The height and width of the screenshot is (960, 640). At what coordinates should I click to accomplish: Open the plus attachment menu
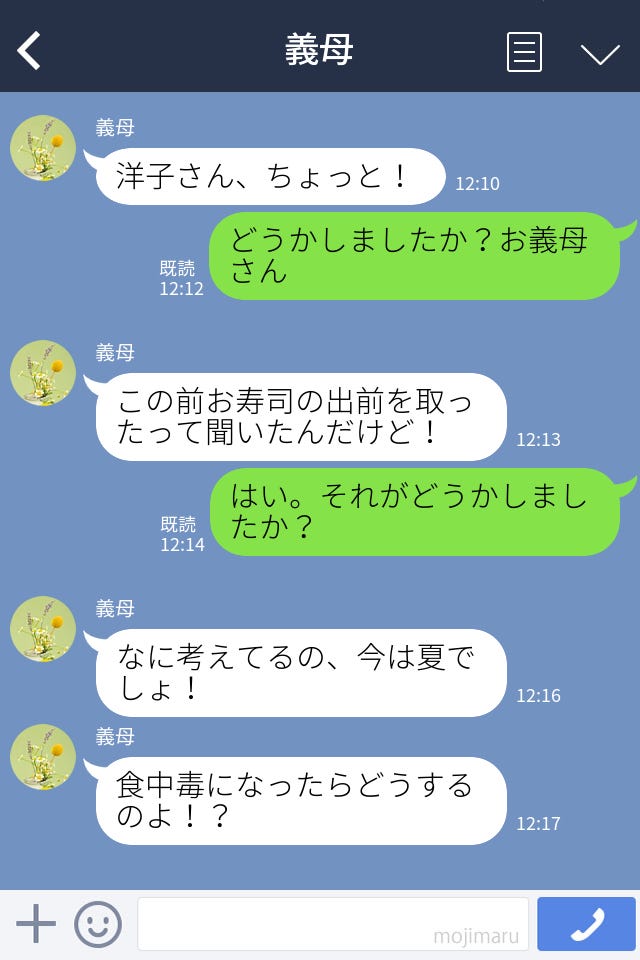click(x=36, y=924)
